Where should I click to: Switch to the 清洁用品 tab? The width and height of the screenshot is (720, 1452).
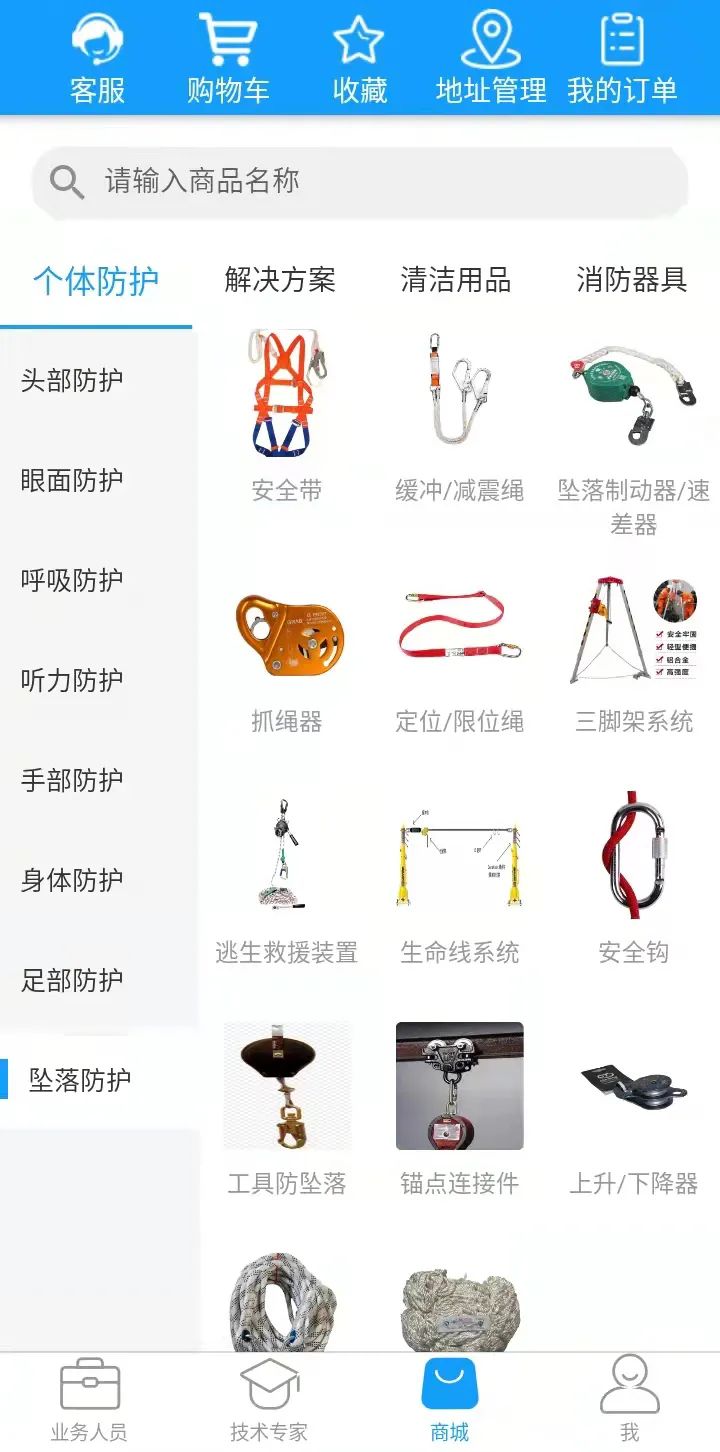[456, 280]
